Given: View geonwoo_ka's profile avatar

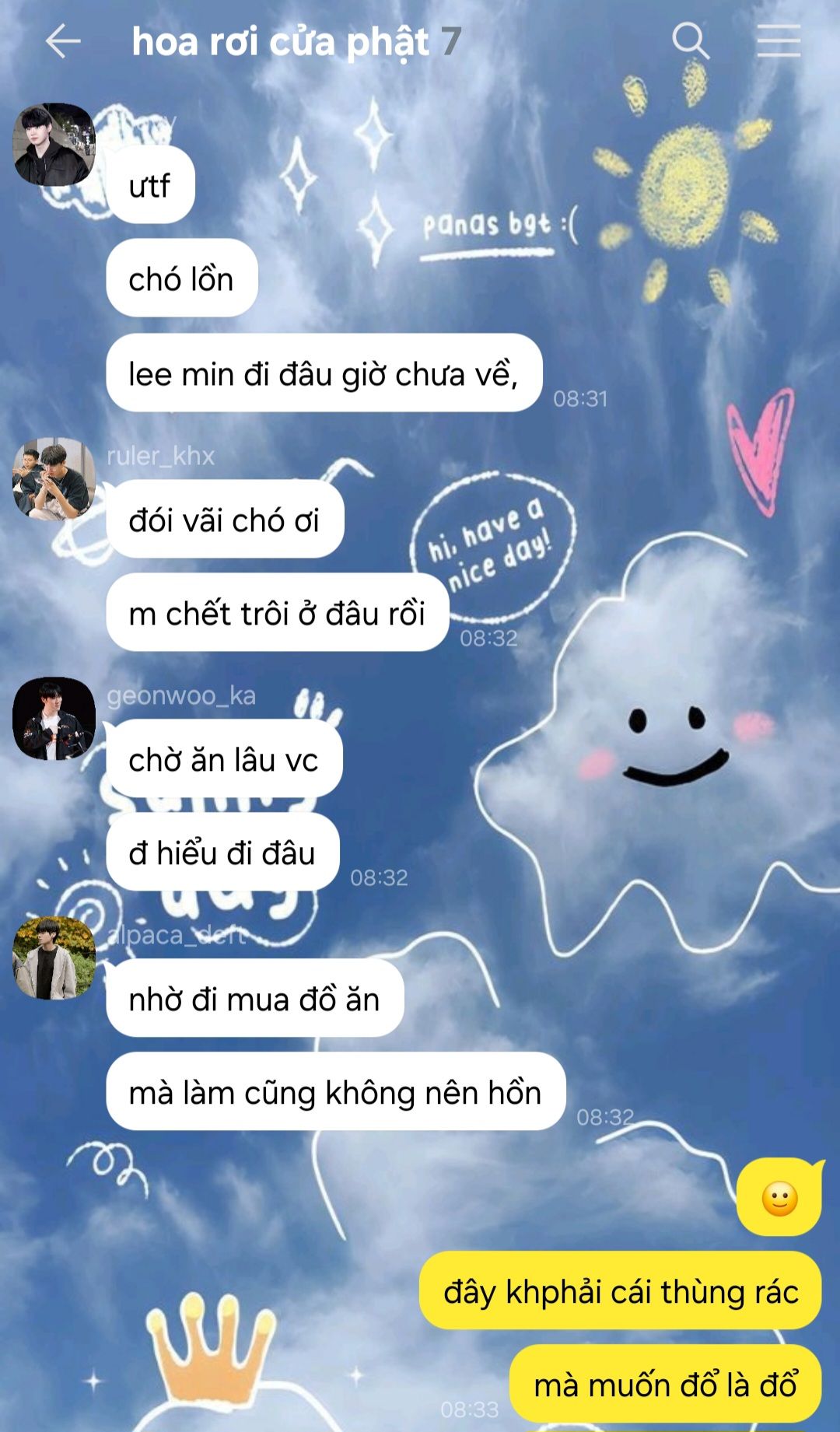Looking at the screenshot, I should pos(54,718).
